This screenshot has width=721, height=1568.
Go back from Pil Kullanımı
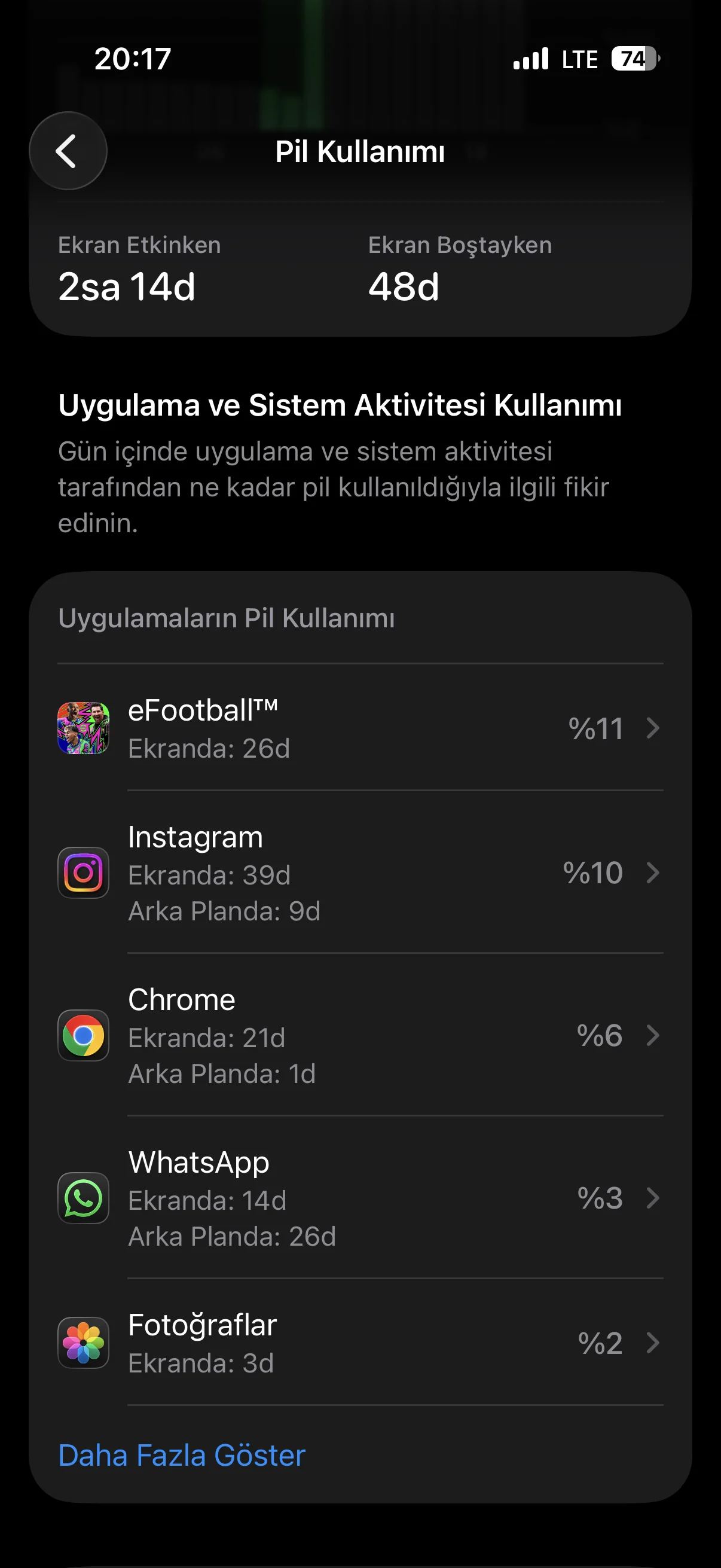point(68,151)
